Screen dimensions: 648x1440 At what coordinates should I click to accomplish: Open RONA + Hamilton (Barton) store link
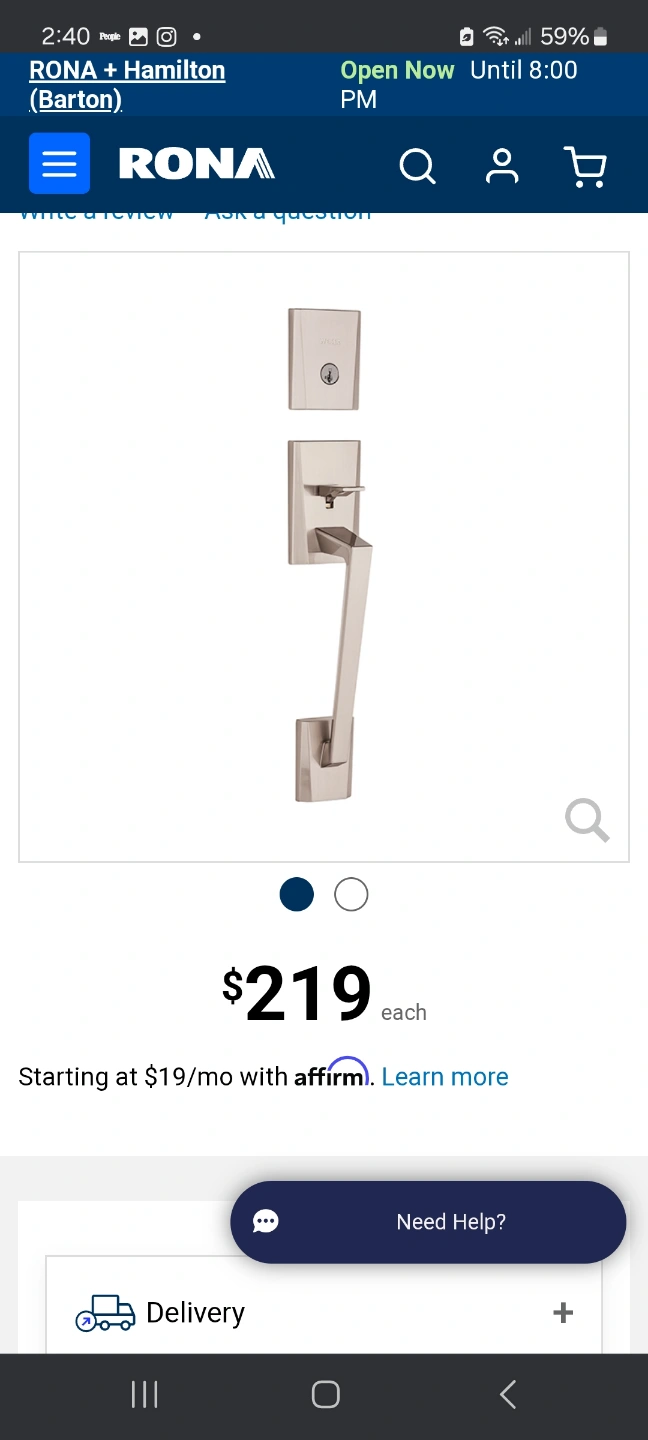(x=127, y=85)
